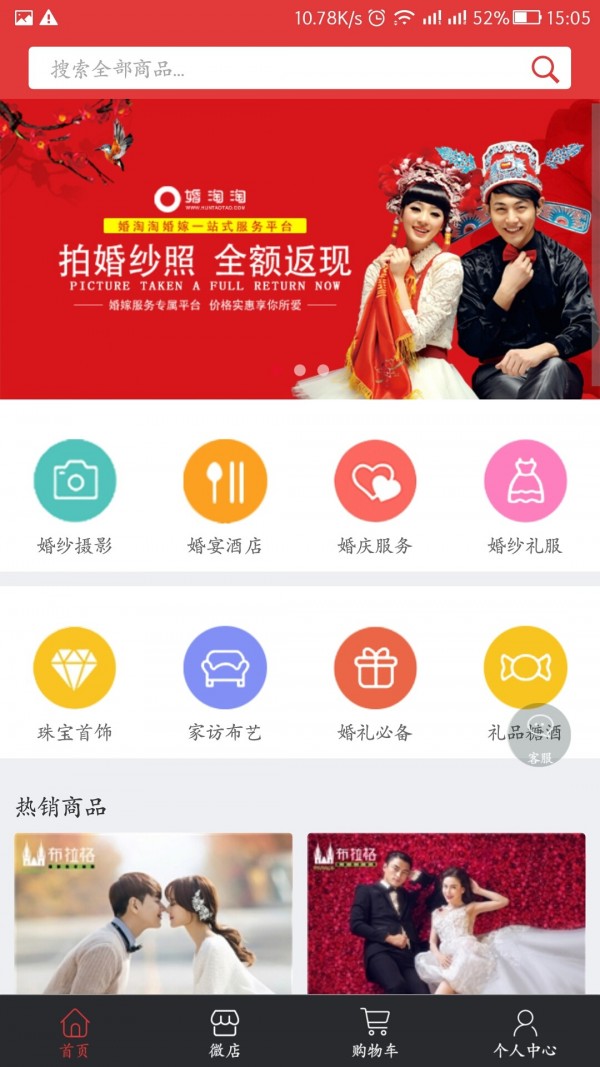Image resolution: width=600 pixels, height=1067 pixels.
Task: Switch to the 首页 tab
Action: tap(75, 1032)
